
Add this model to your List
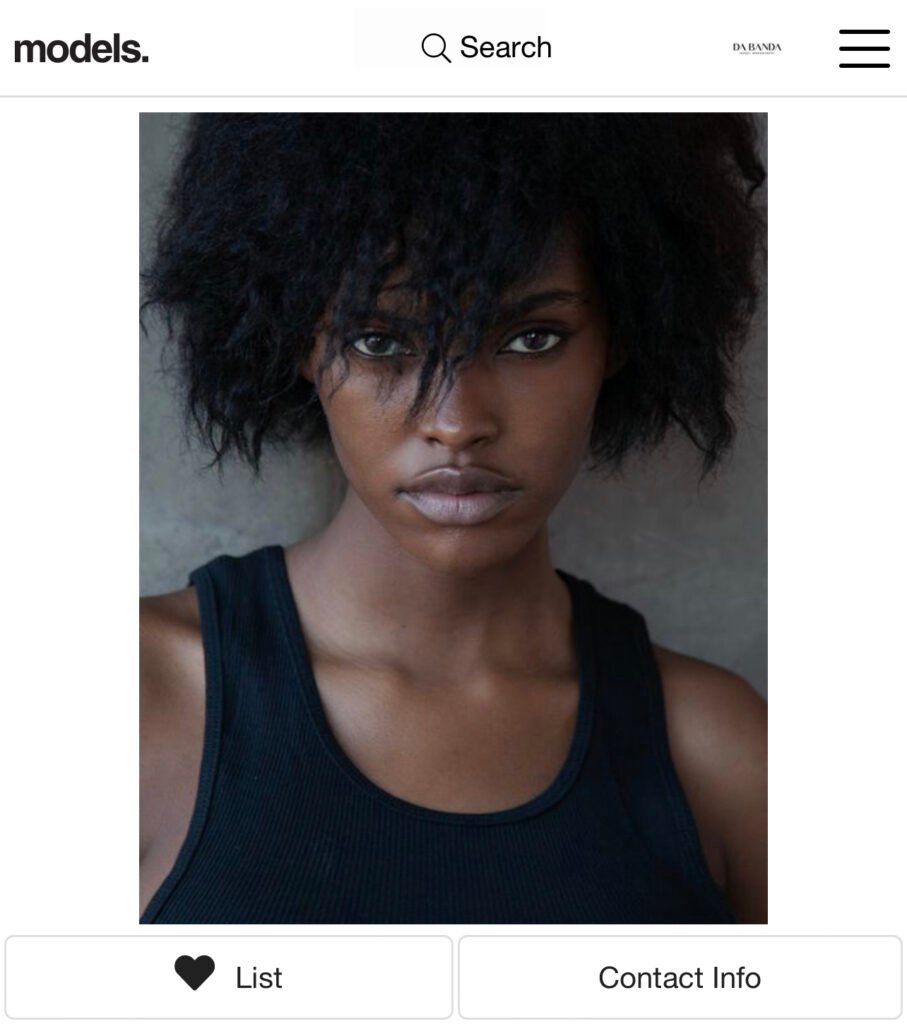[x=229, y=977]
